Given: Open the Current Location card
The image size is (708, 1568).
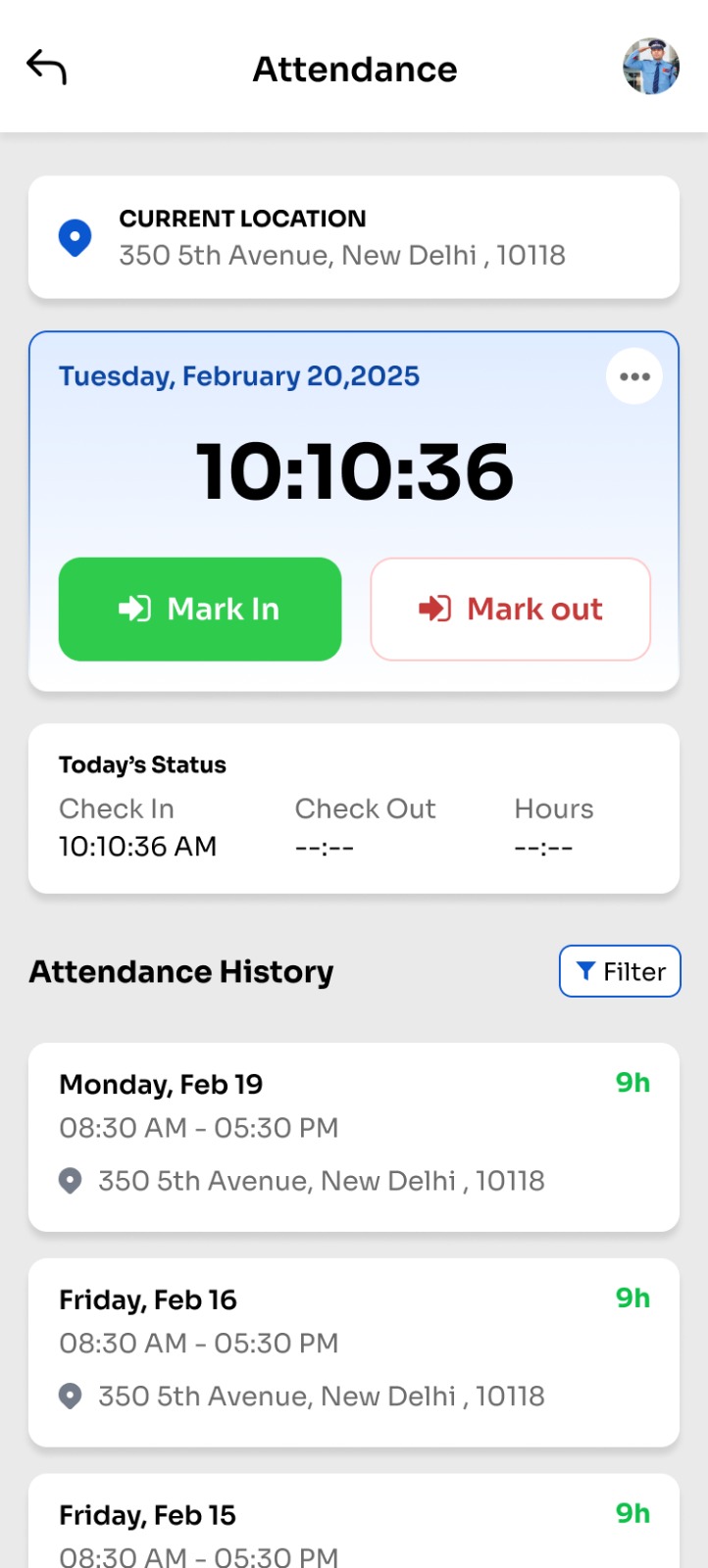Looking at the screenshot, I should coord(353,237).
